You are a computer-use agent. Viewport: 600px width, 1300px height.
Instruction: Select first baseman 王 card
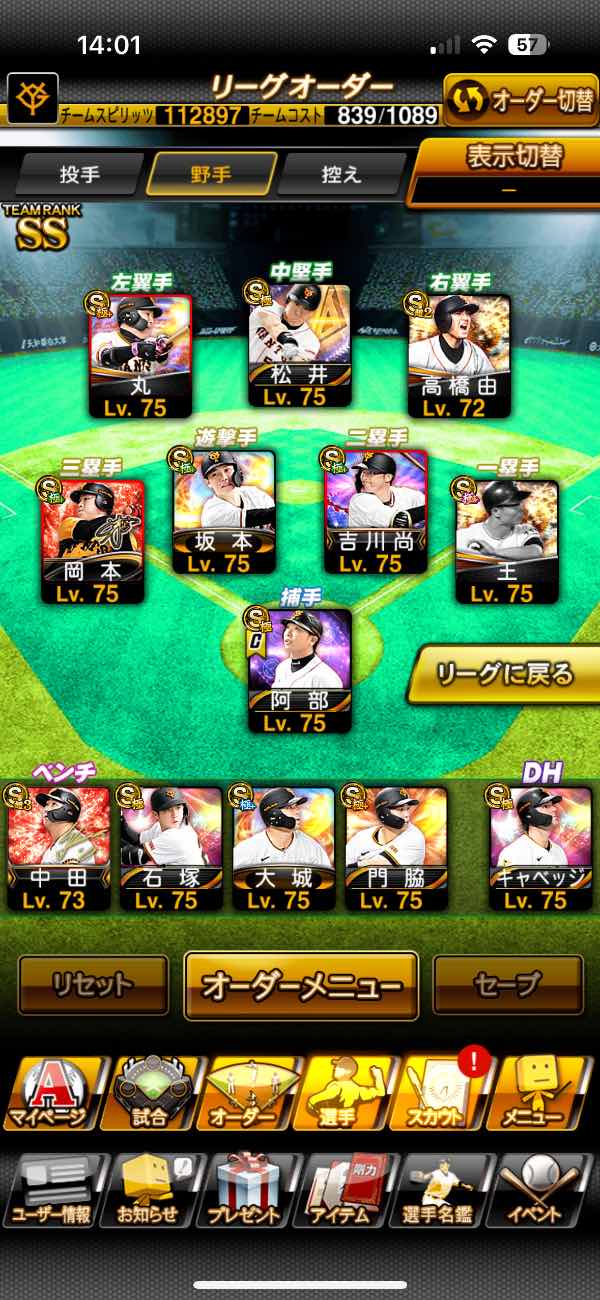pos(507,542)
